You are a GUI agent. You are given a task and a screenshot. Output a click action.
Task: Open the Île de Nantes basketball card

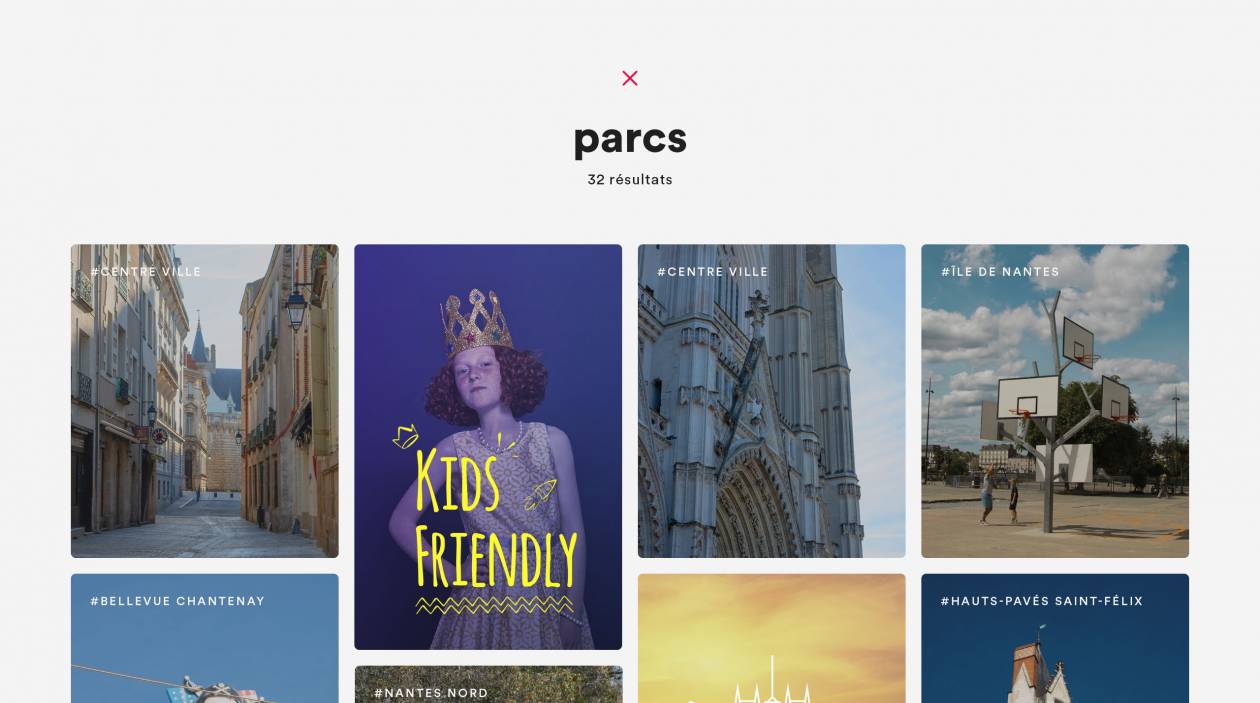[x=1055, y=401]
